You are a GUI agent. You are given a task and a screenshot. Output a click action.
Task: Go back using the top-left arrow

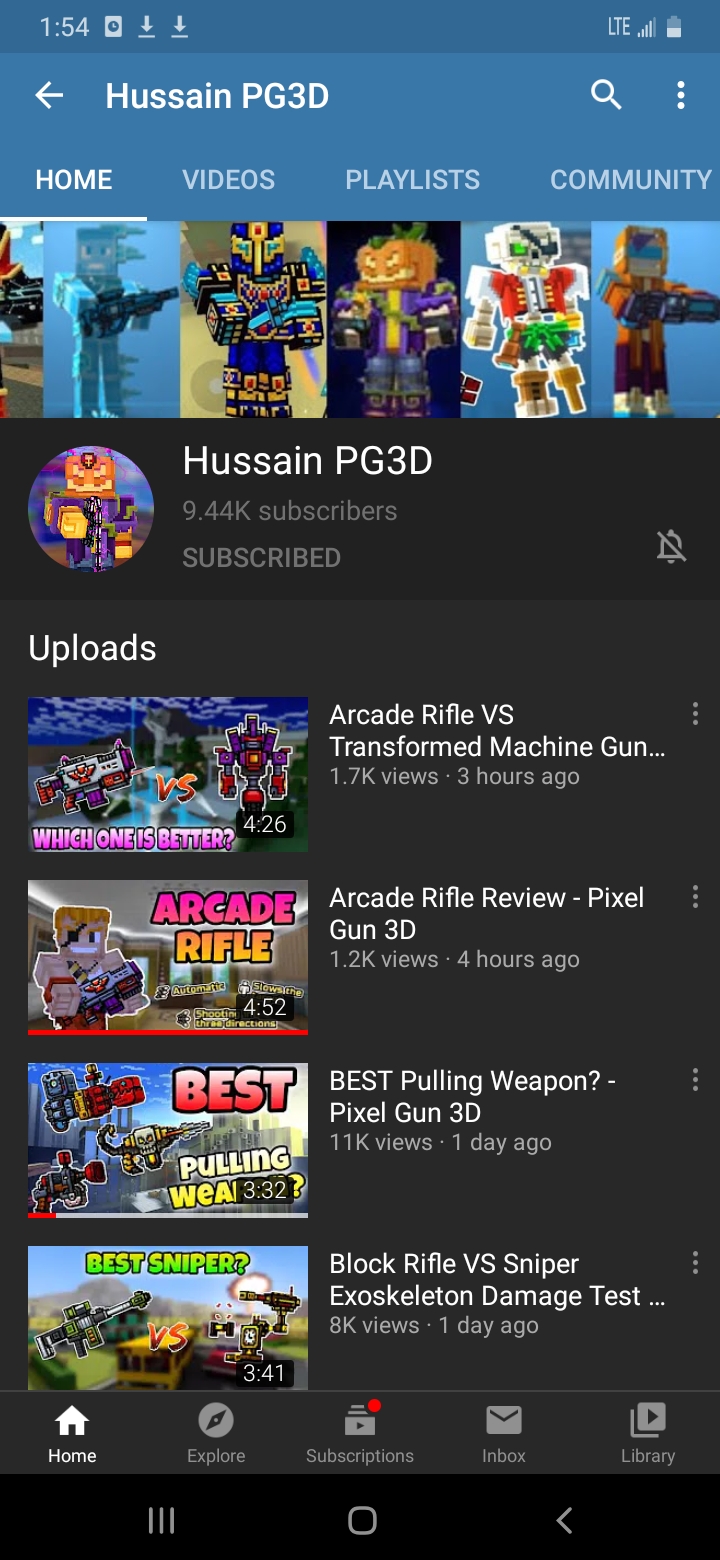tap(49, 96)
